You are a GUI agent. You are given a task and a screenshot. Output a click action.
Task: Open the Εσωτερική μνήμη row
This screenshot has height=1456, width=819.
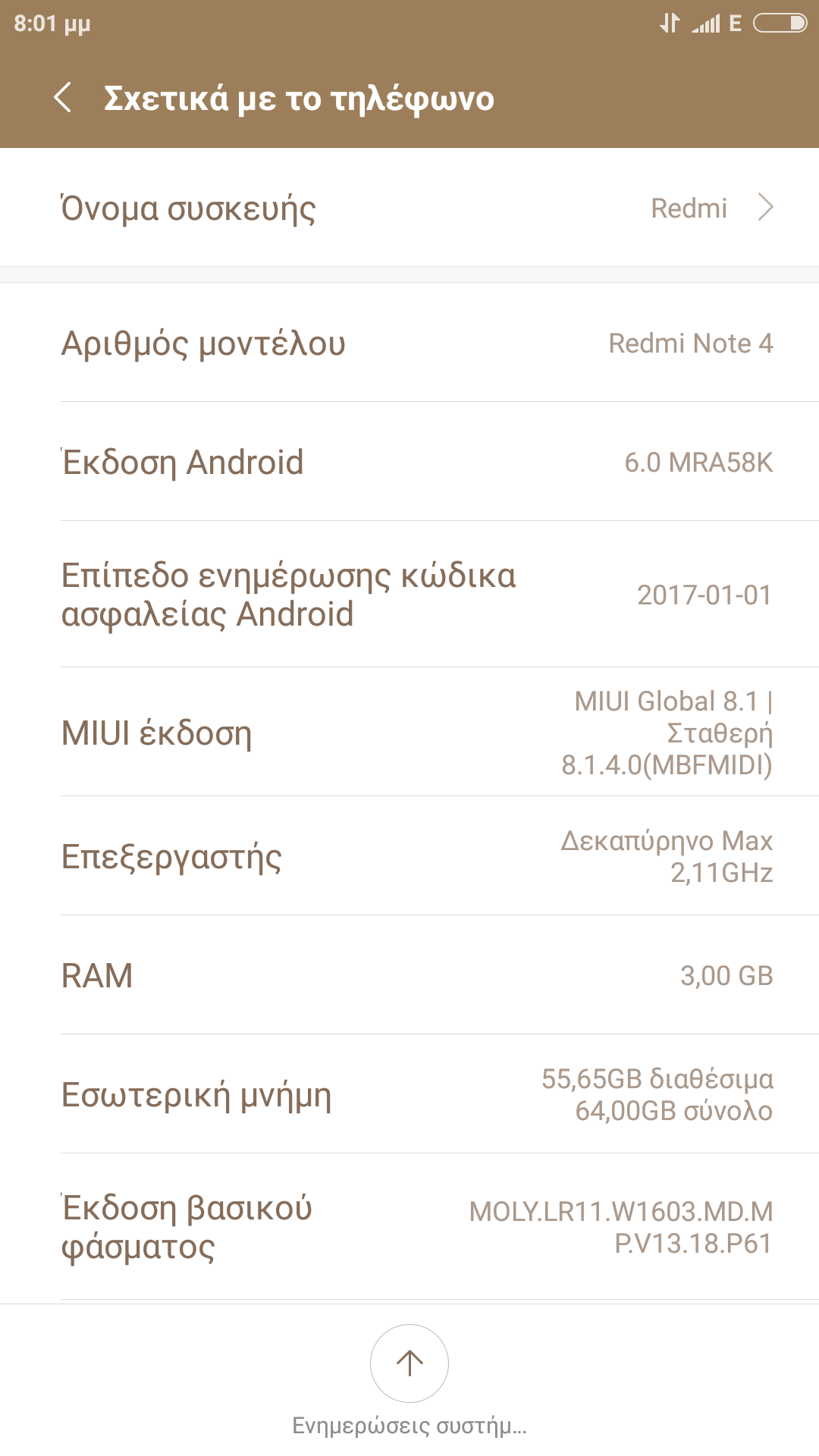[x=409, y=1094]
